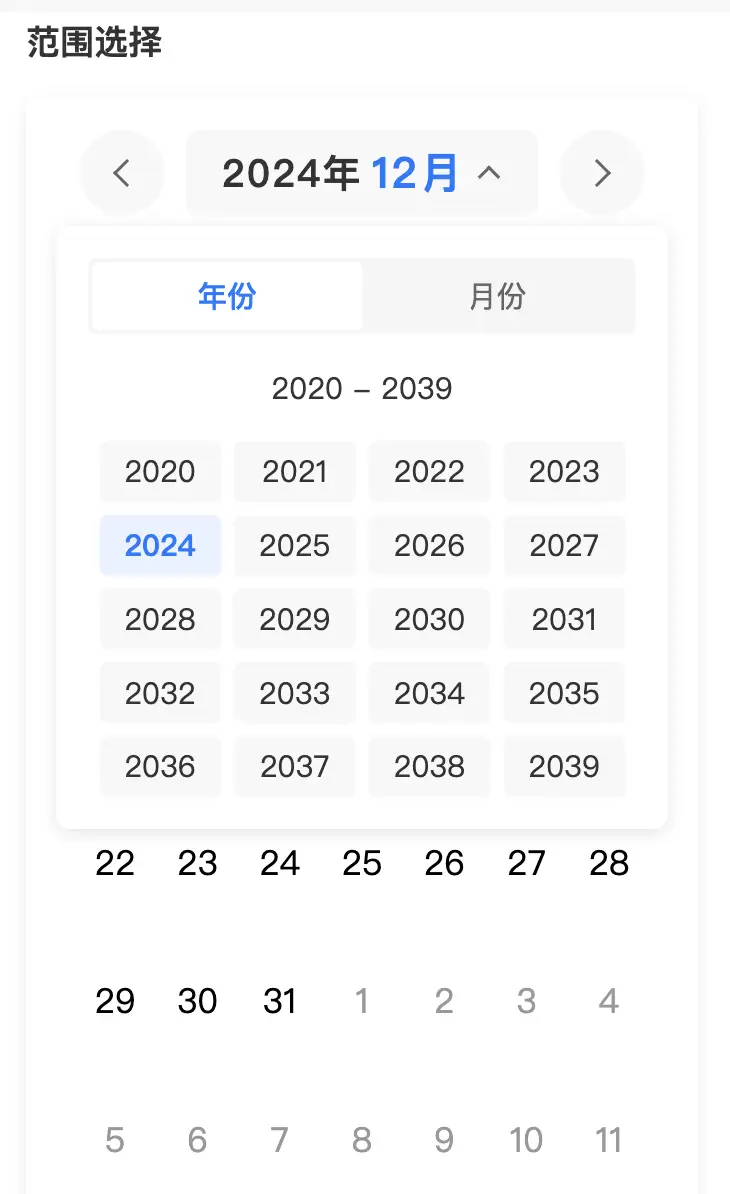The height and width of the screenshot is (1194, 730).
Task: Choose year 2039
Action: (x=564, y=766)
